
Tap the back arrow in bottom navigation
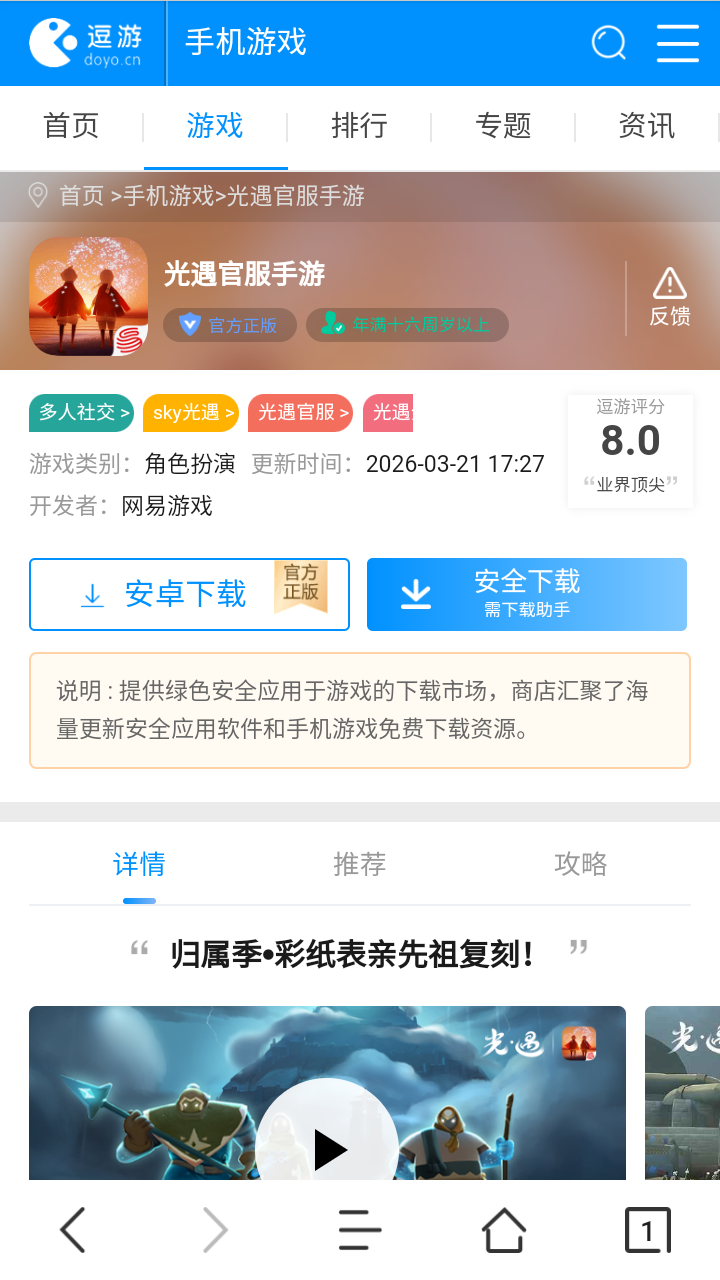[x=71, y=1229]
